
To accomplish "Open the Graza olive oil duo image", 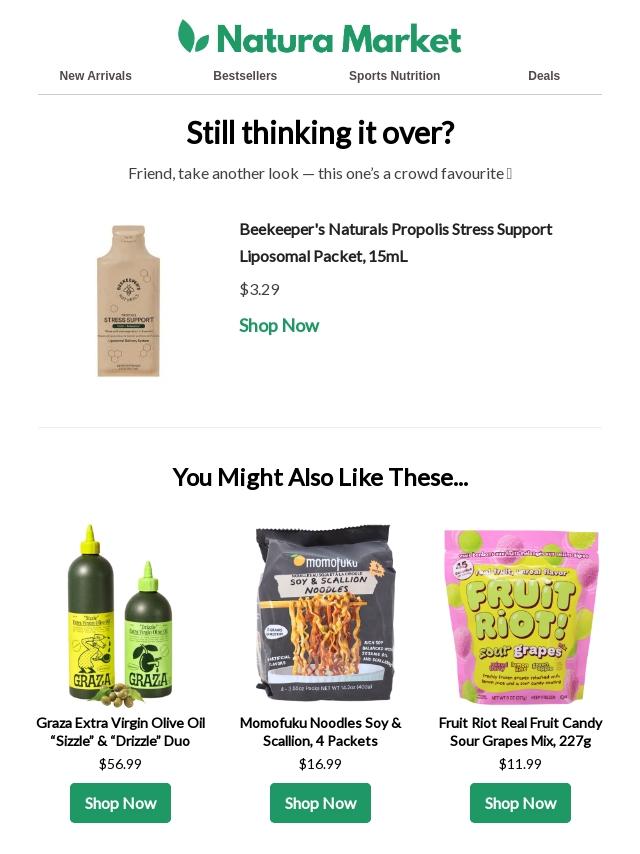I will (x=120, y=613).
